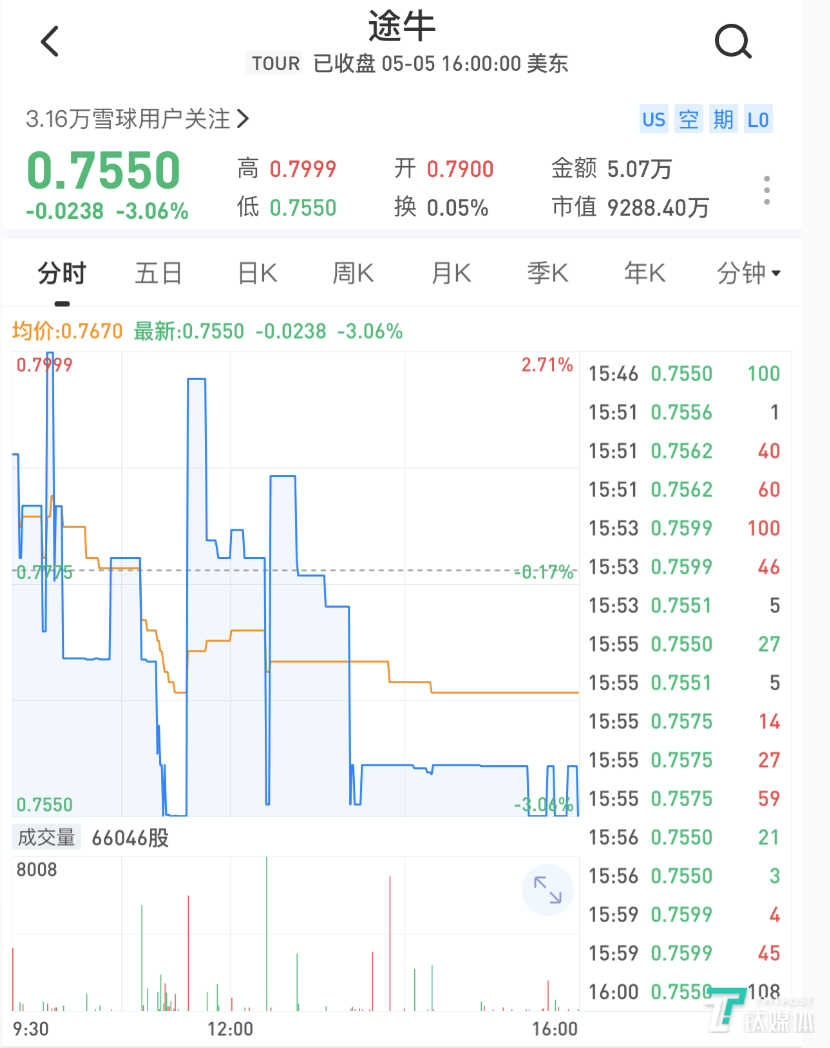Open the 3.16万雪球用户关注 followers link

[138, 119]
